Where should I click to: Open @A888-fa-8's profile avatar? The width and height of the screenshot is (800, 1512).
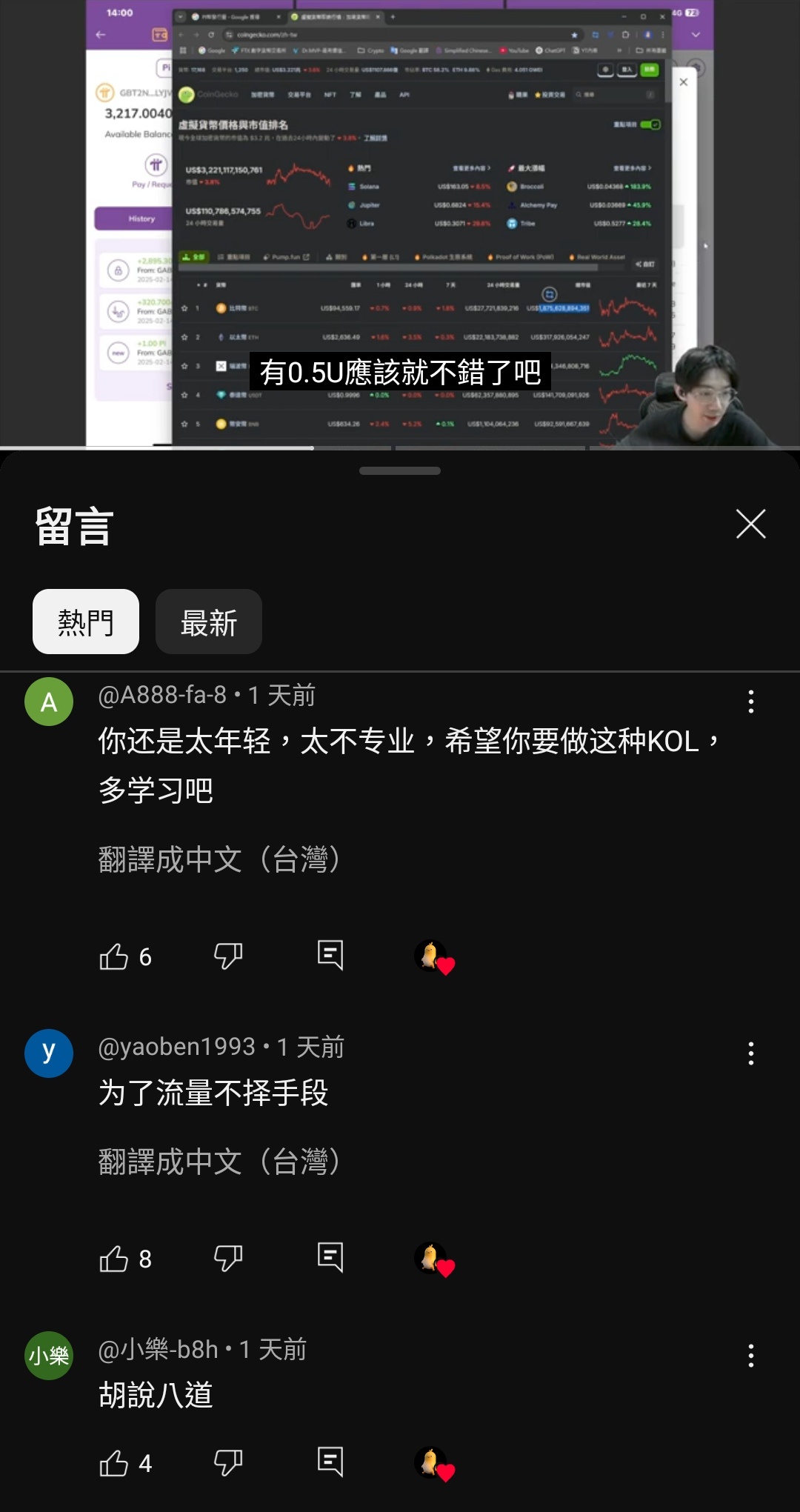[49, 702]
